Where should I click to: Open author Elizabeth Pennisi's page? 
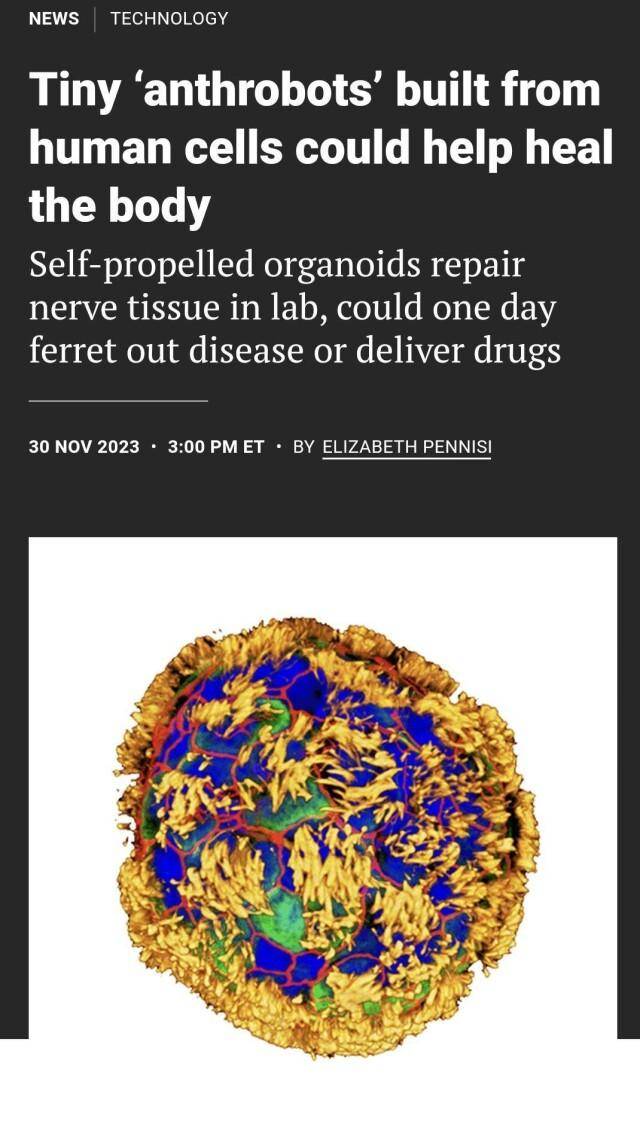click(x=406, y=447)
